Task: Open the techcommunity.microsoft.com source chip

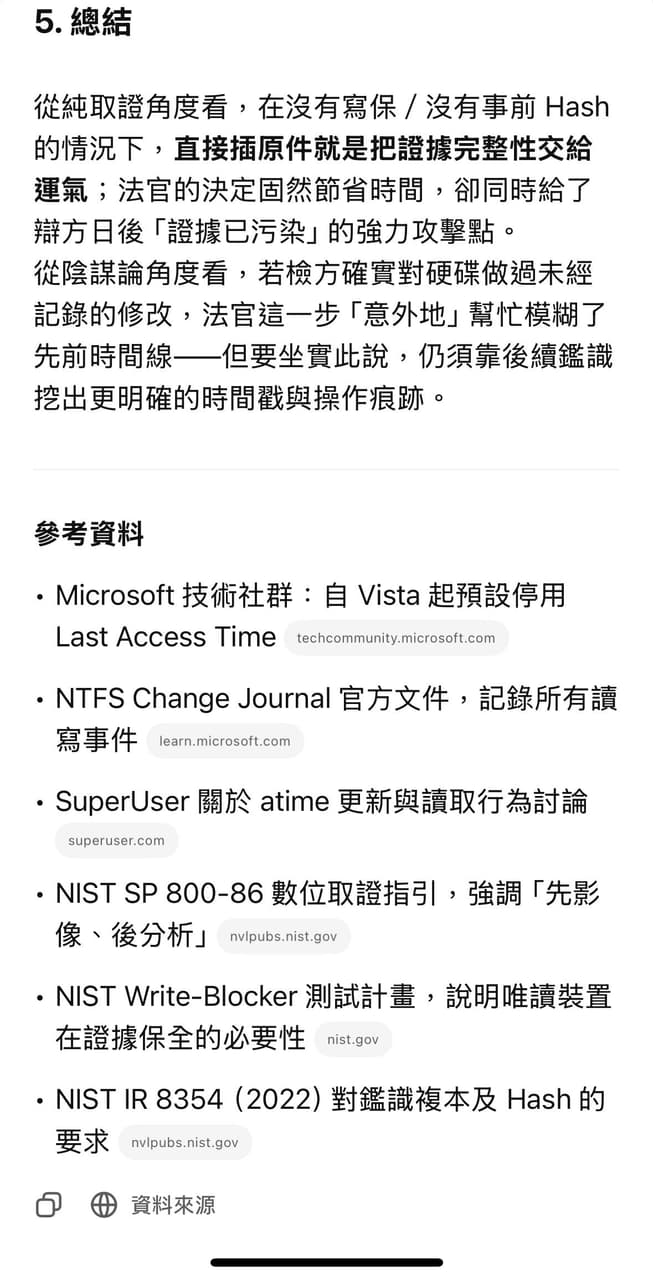Action: pos(396,638)
